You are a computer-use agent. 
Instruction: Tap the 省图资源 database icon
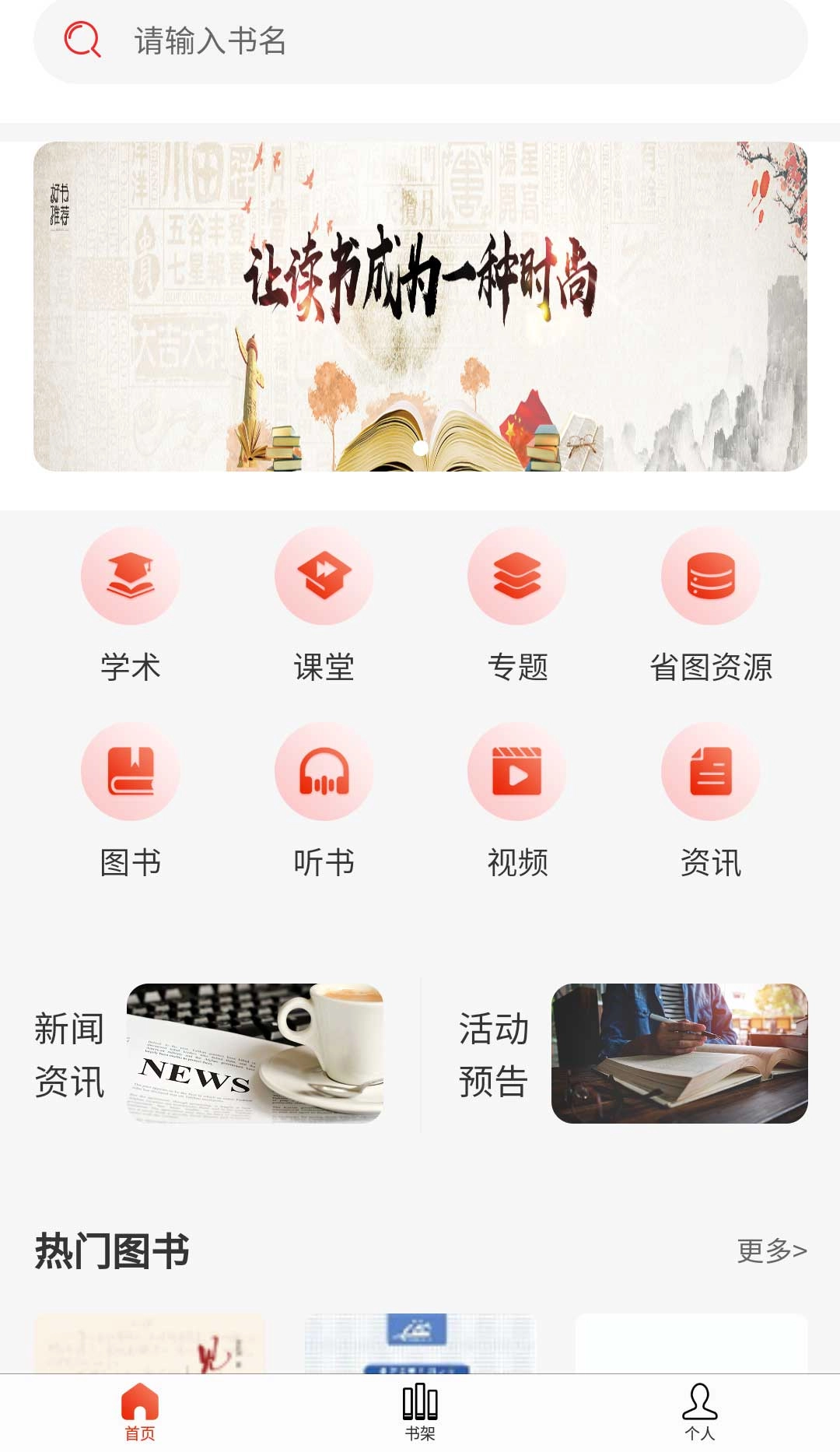point(709,576)
